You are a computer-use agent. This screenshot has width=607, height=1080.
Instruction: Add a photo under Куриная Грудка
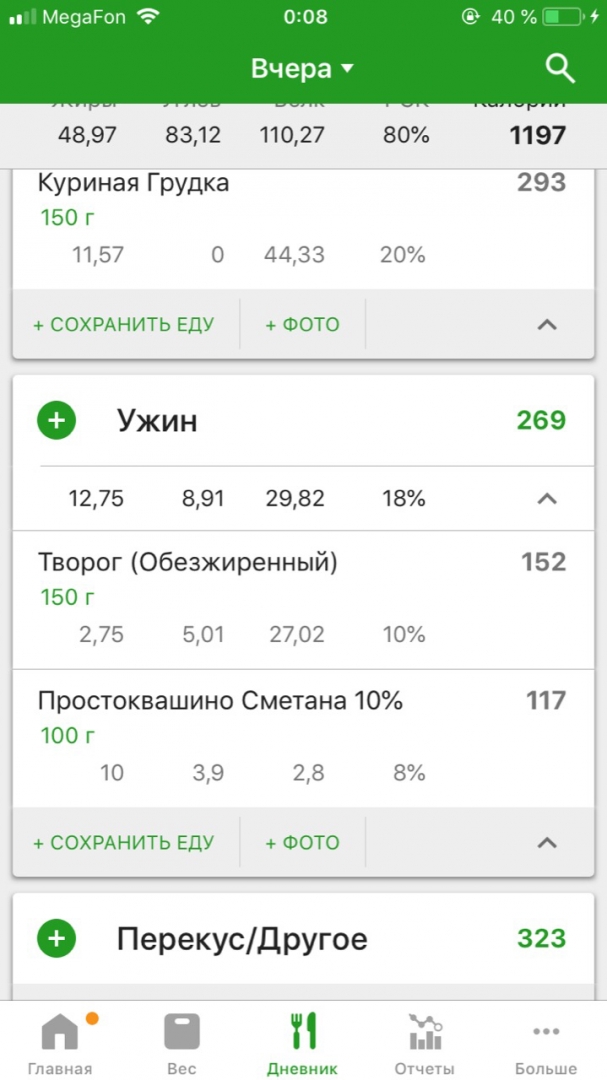(302, 325)
